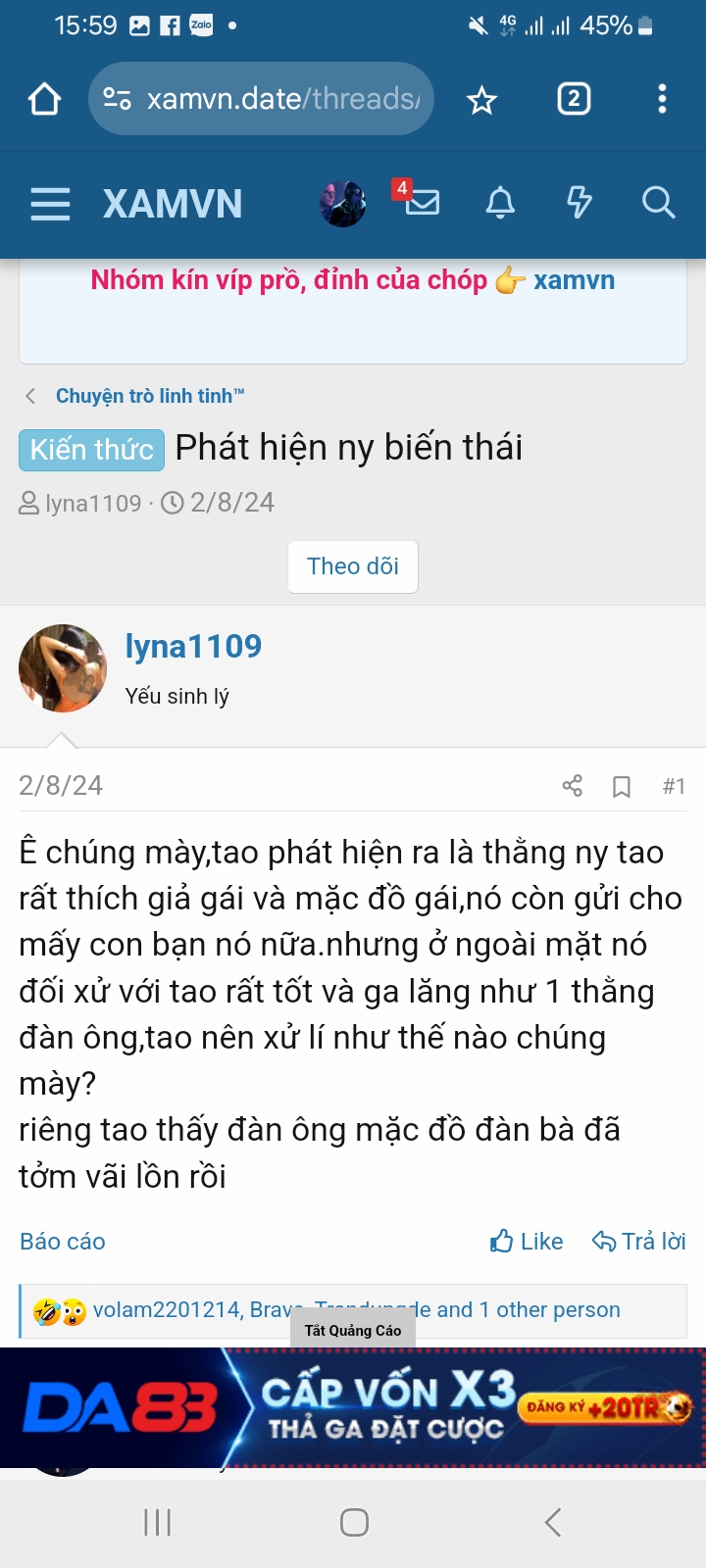Bookmark post #1

(x=622, y=786)
